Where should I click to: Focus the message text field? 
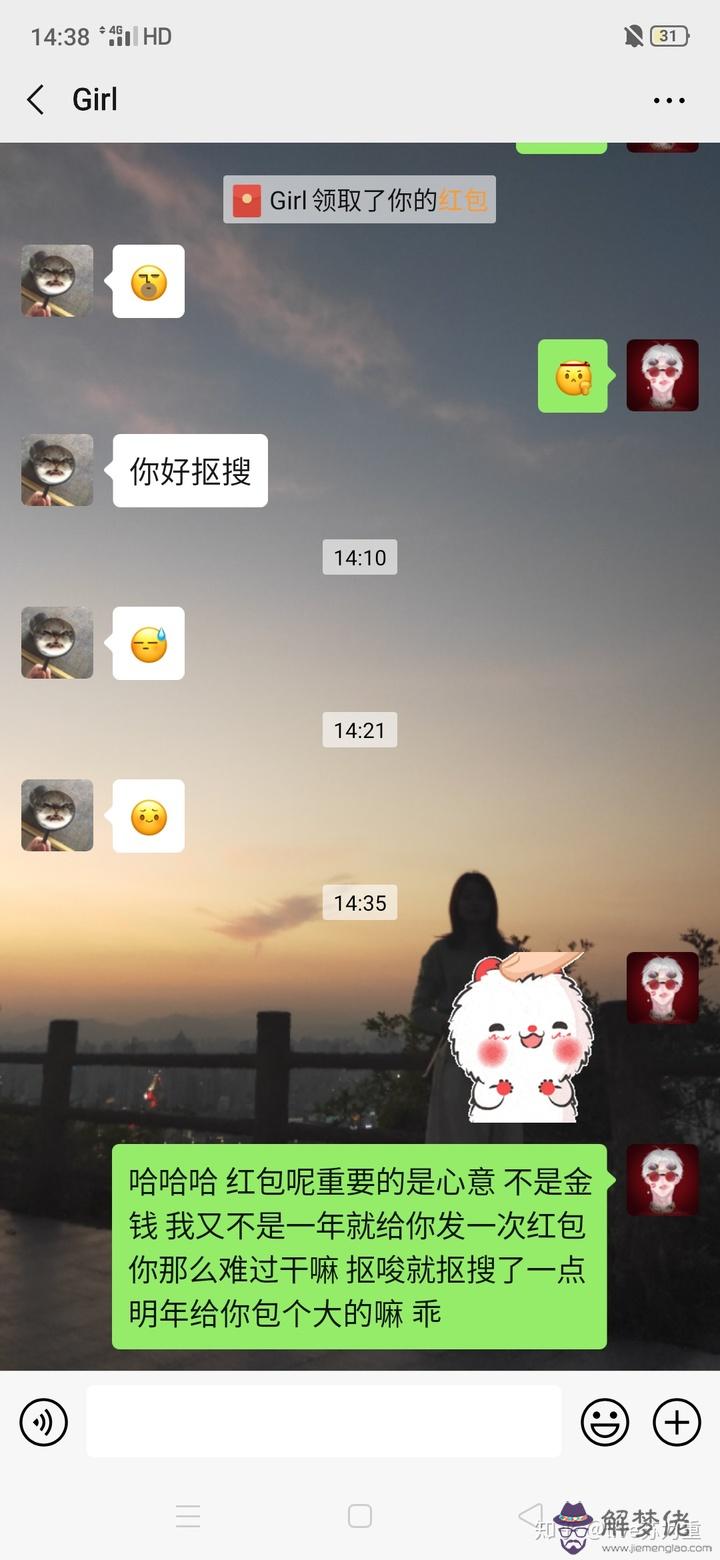tap(323, 1421)
